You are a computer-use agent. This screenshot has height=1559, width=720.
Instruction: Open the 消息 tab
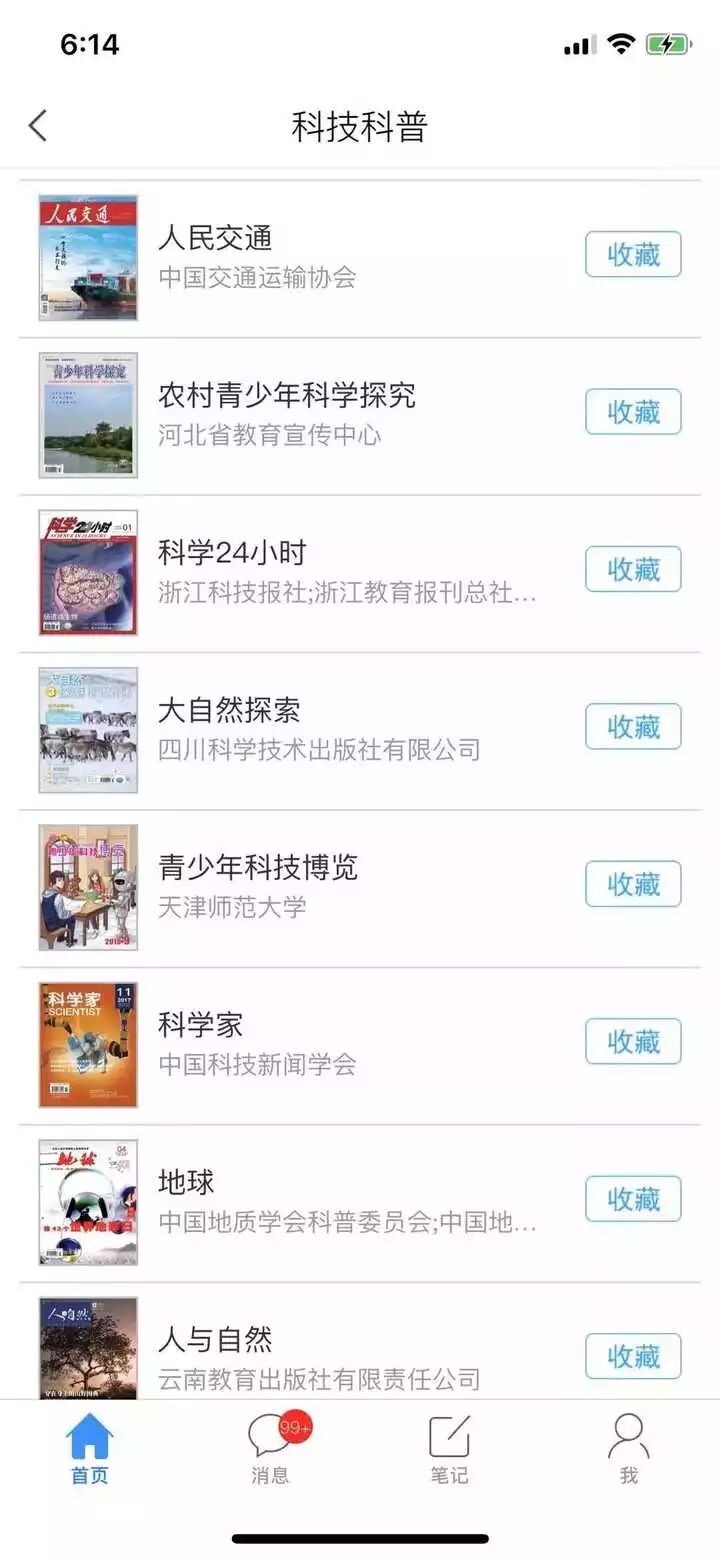pyautogui.click(x=270, y=1448)
